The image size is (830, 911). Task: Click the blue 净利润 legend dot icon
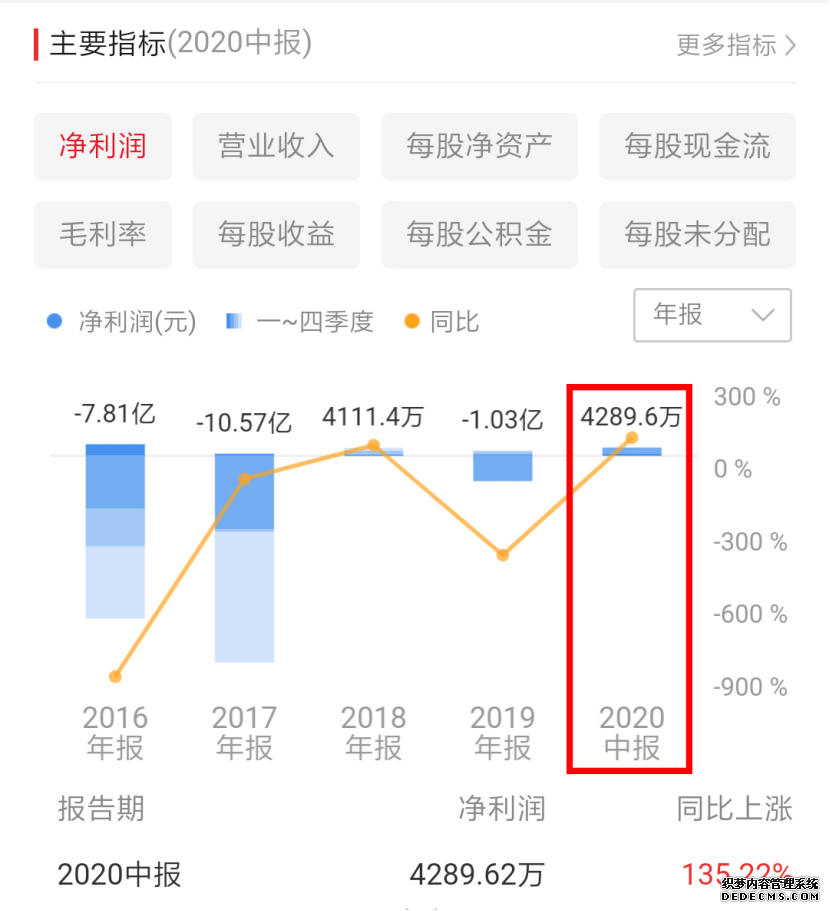coord(55,321)
